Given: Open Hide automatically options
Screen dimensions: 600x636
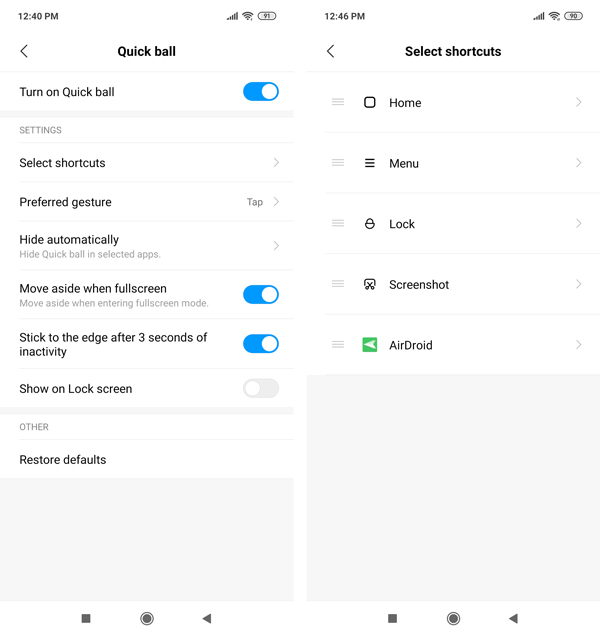Looking at the screenshot, I should coord(147,246).
